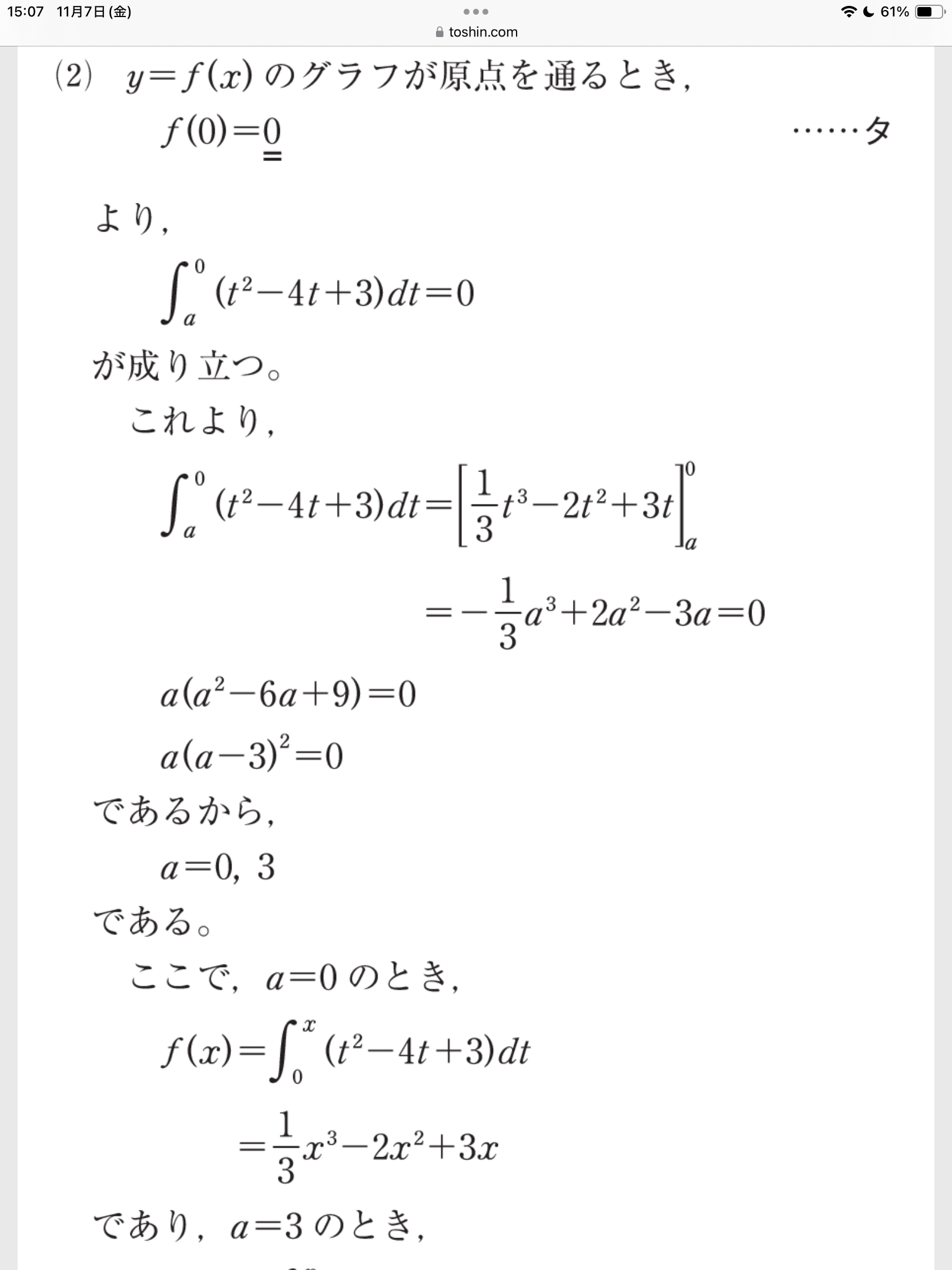Tap the toshin.com address bar
The image size is (952, 1270).
point(477,32)
